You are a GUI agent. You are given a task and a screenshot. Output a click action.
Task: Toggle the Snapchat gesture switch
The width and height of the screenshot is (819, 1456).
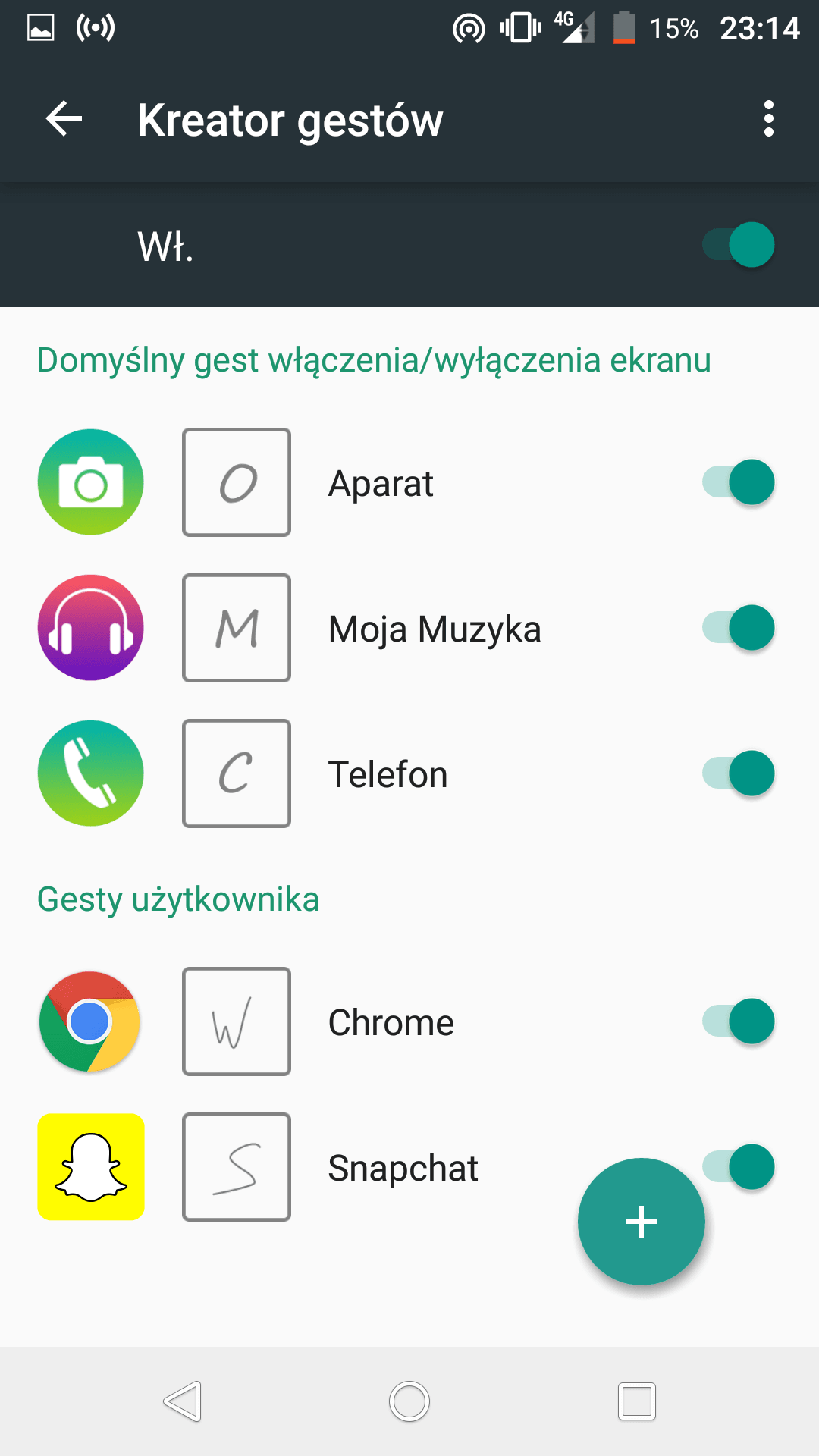[738, 1167]
